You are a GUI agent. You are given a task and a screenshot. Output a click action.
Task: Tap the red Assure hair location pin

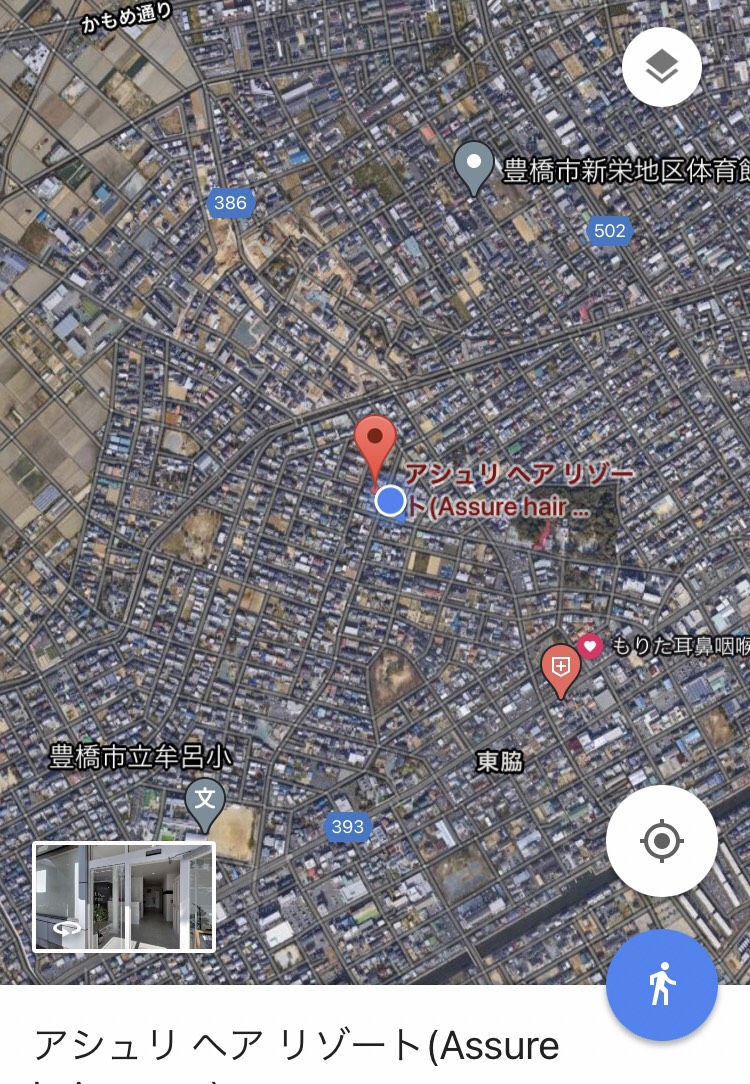pos(375,445)
